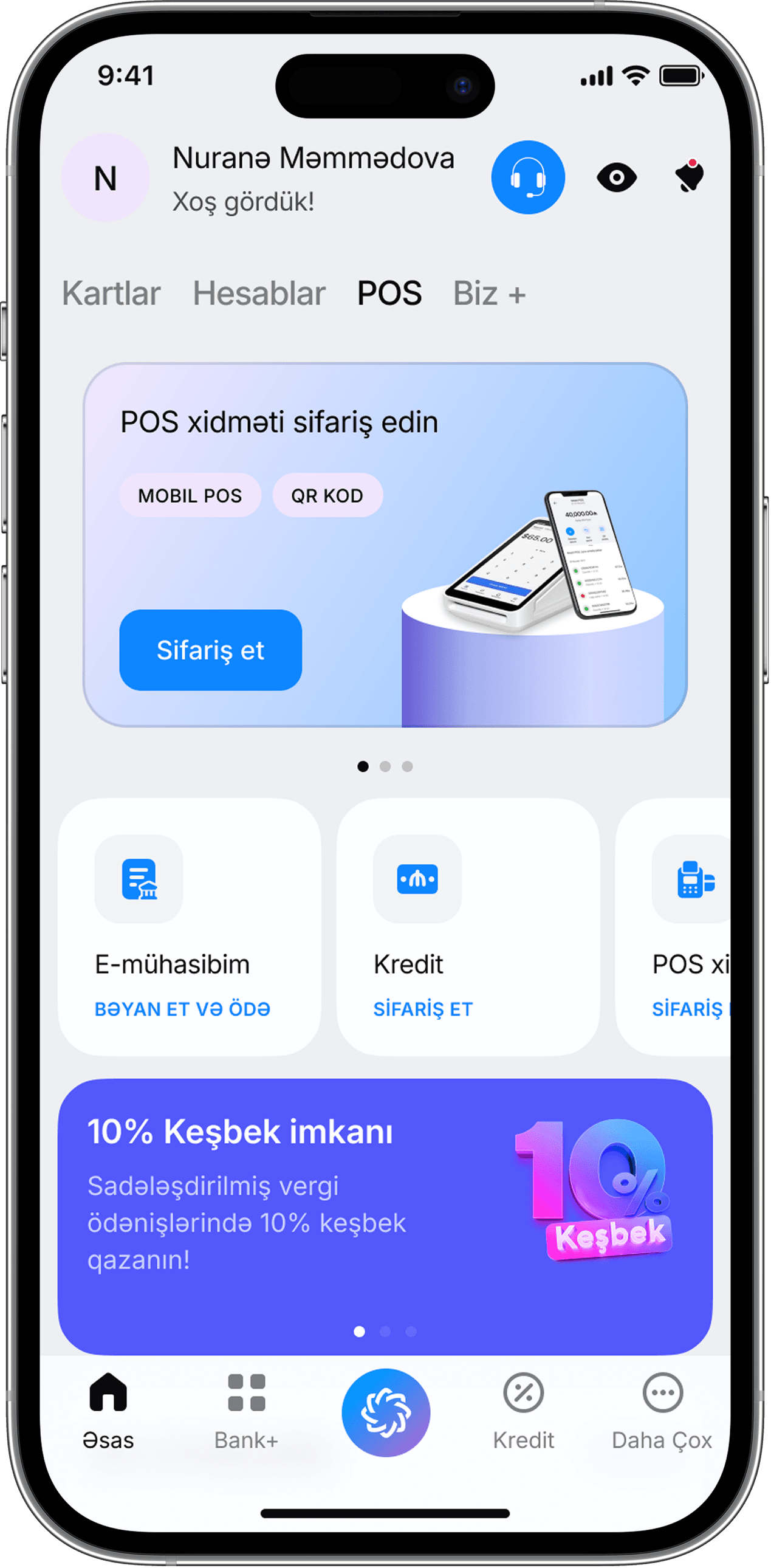Open the customer support headset icon
771x1568 pixels.
click(527, 177)
